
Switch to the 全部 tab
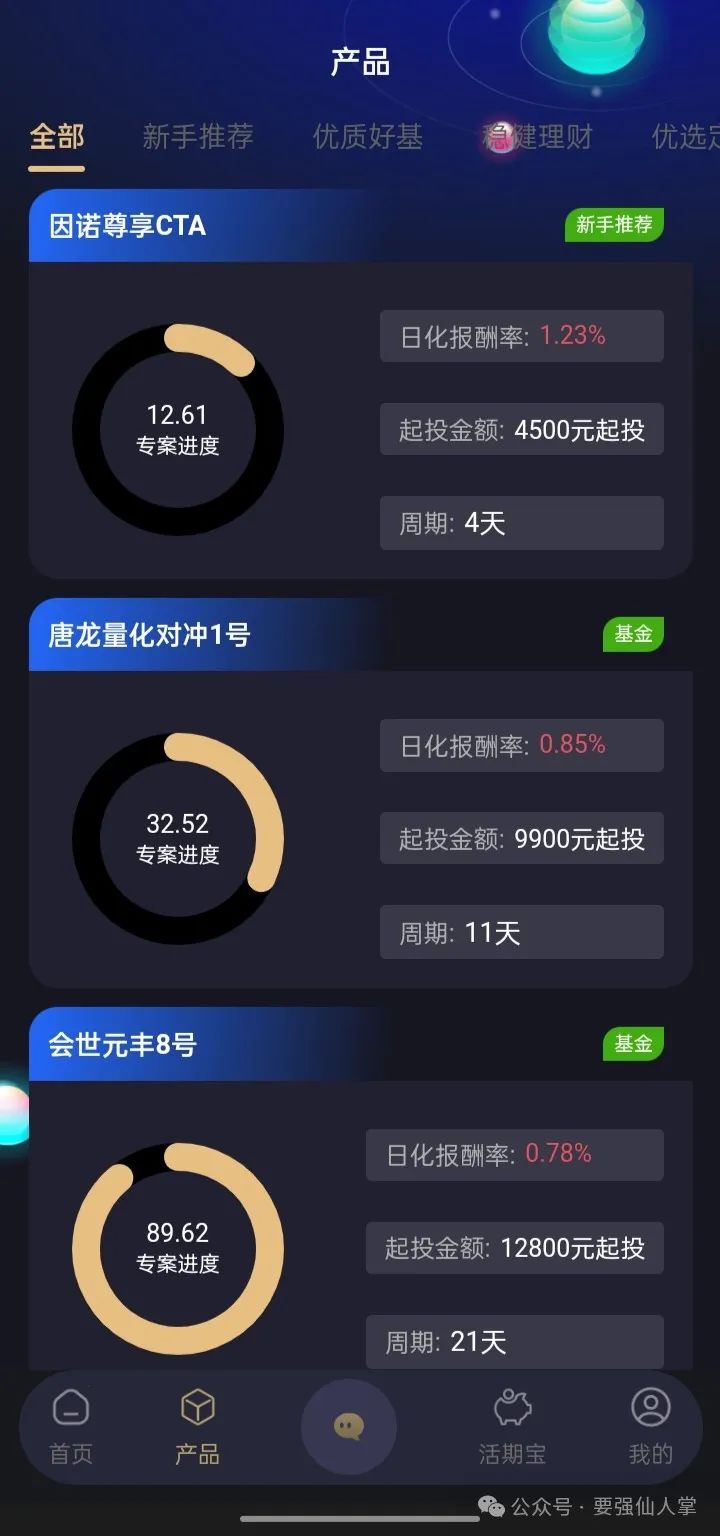pyautogui.click(x=57, y=137)
